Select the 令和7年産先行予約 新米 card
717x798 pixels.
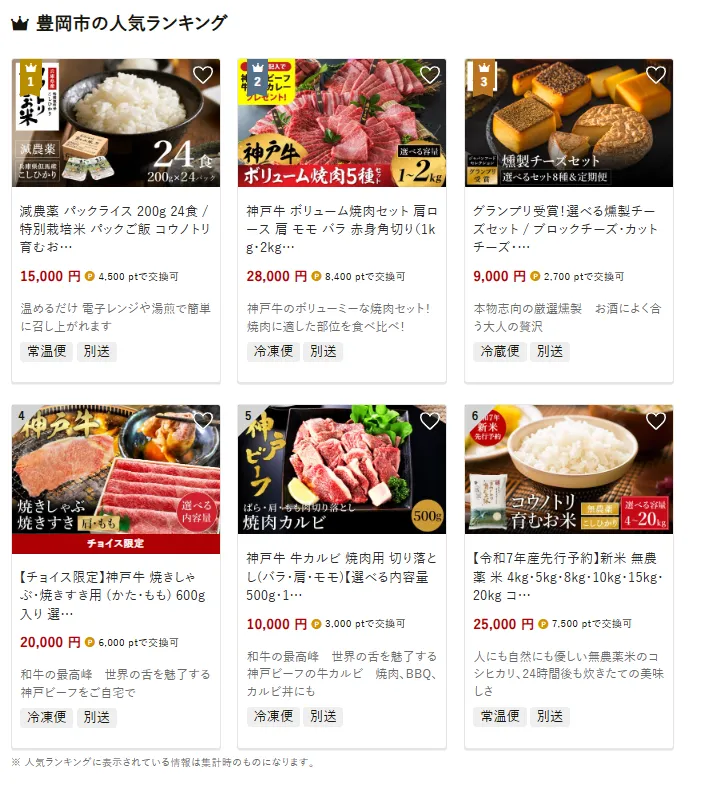coord(568,575)
